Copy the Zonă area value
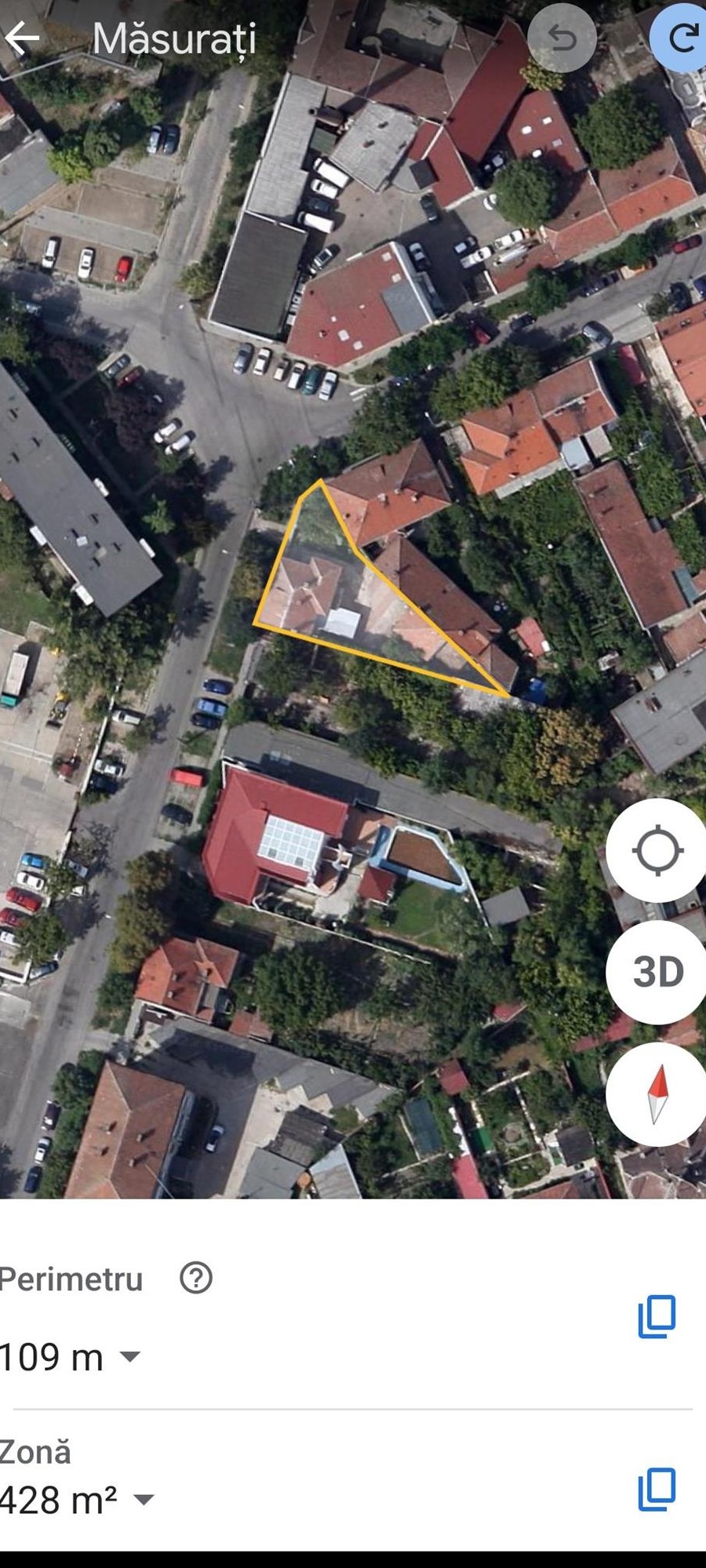This screenshot has height=1568, width=706. pos(657,1490)
